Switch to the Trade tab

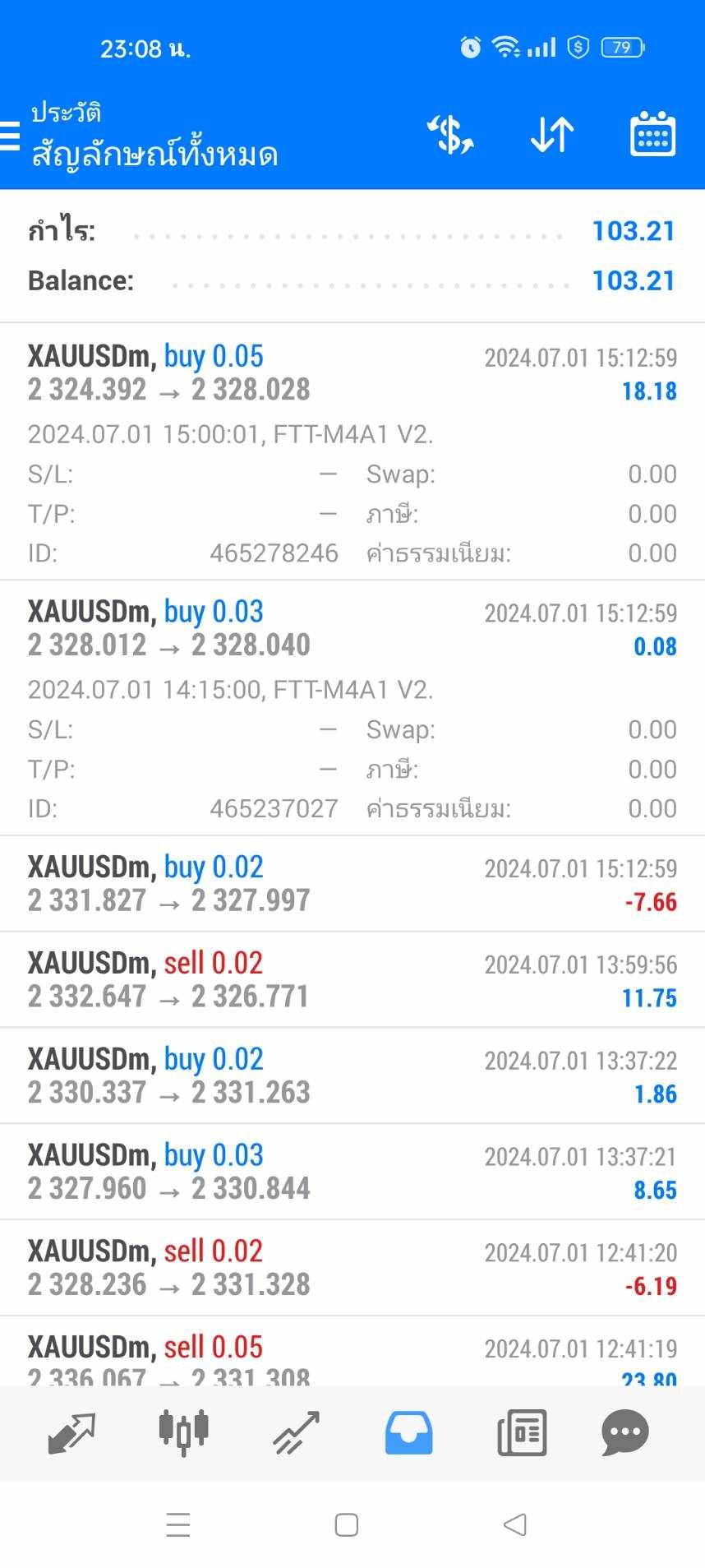point(296,1433)
